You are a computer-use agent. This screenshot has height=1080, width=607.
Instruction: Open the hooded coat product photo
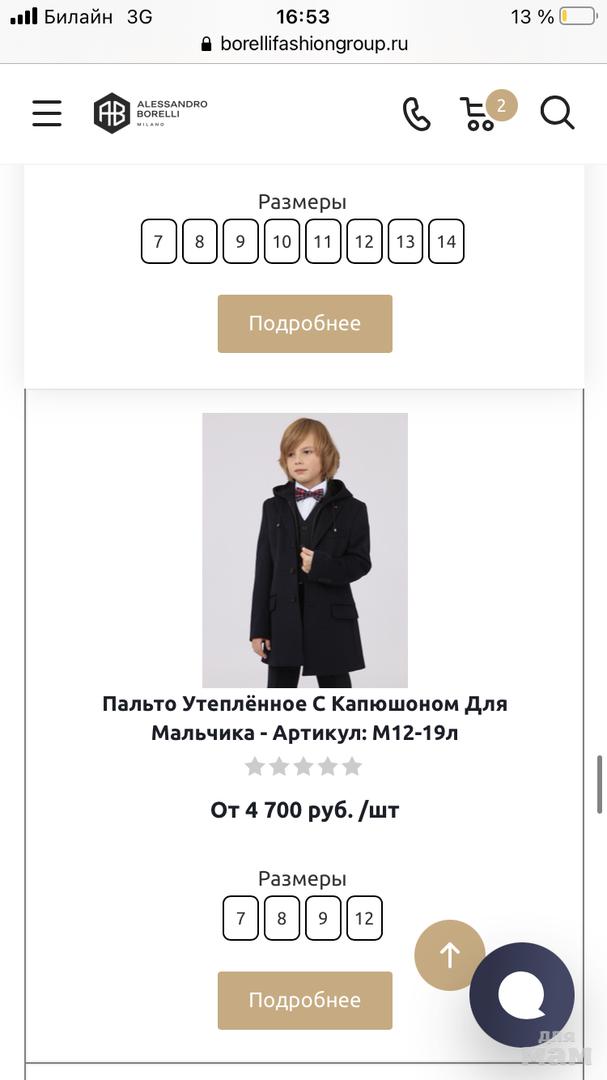305,550
